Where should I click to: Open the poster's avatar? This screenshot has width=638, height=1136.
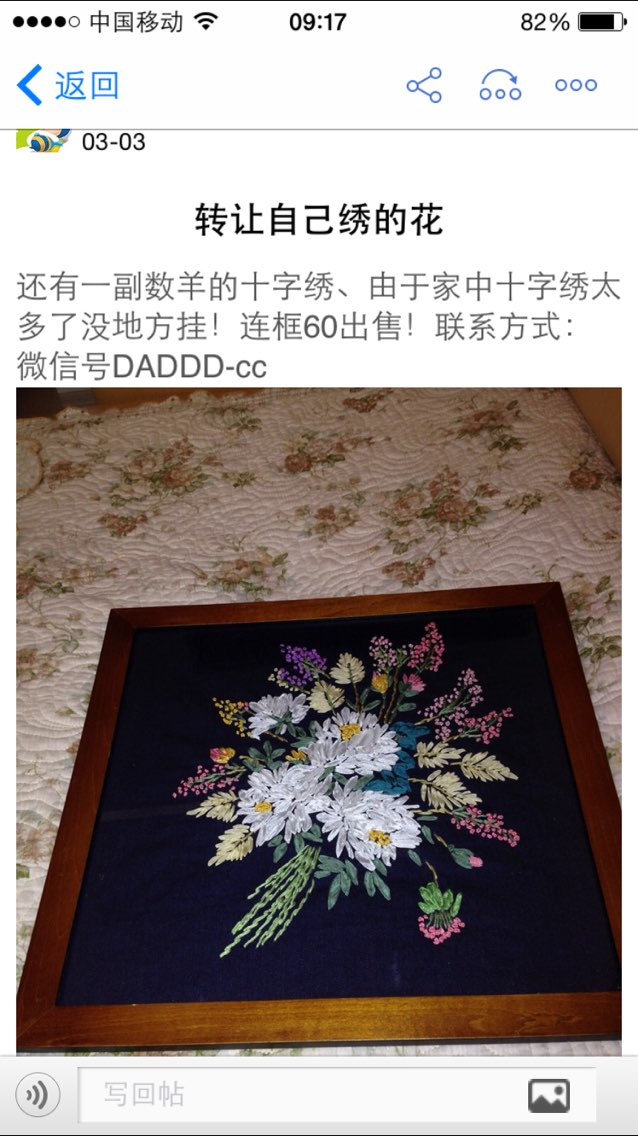tap(43, 140)
